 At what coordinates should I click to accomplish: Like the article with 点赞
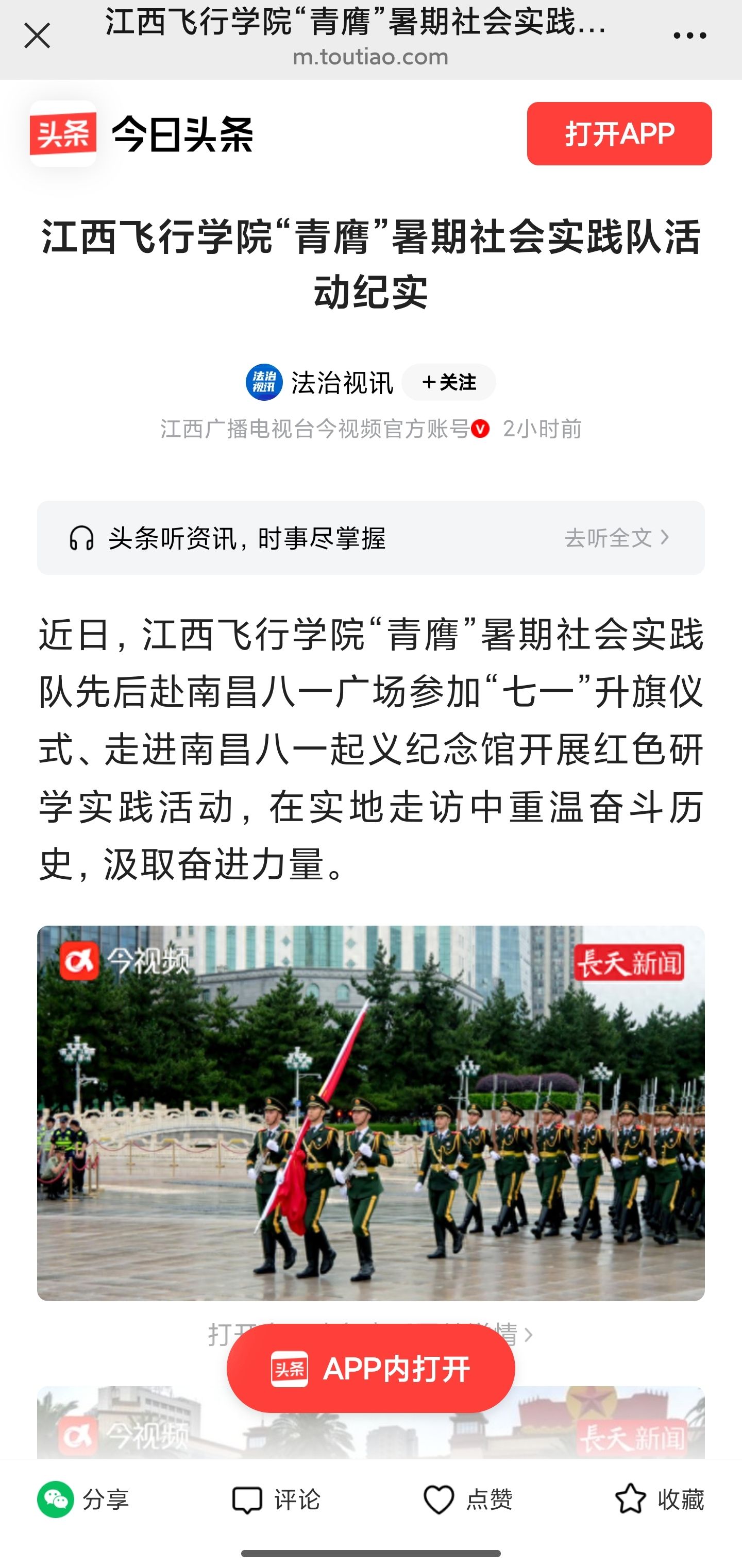pos(467,1499)
